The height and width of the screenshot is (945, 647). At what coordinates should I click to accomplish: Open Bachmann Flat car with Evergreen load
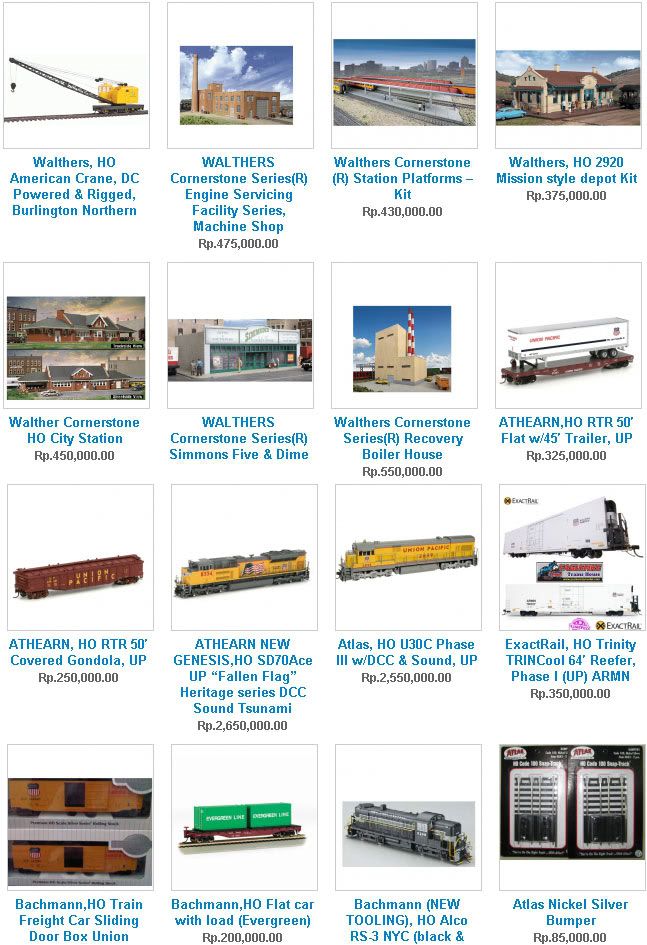coord(242,912)
